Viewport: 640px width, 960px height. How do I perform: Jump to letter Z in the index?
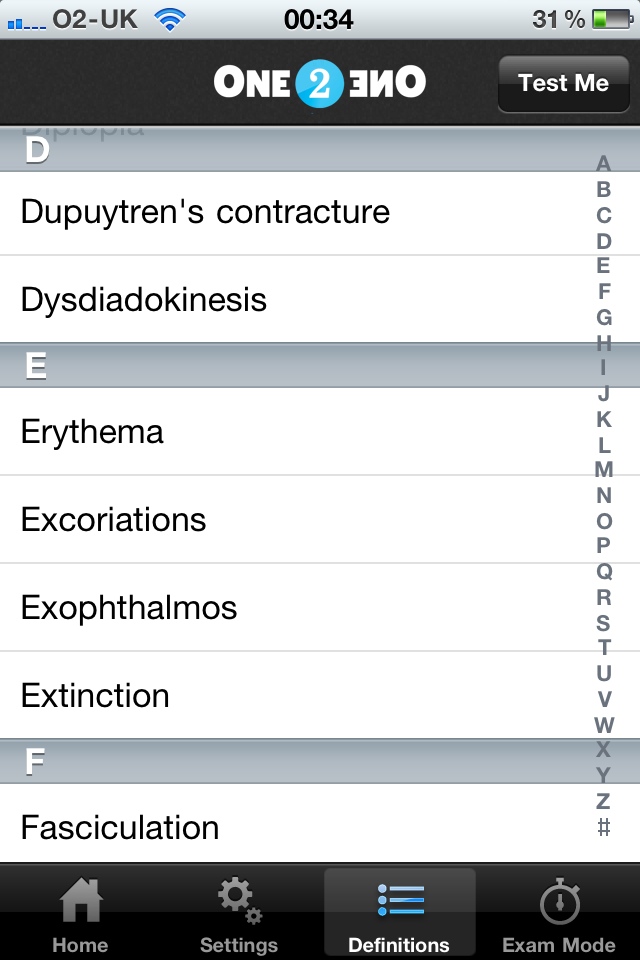(x=603, y=801)
